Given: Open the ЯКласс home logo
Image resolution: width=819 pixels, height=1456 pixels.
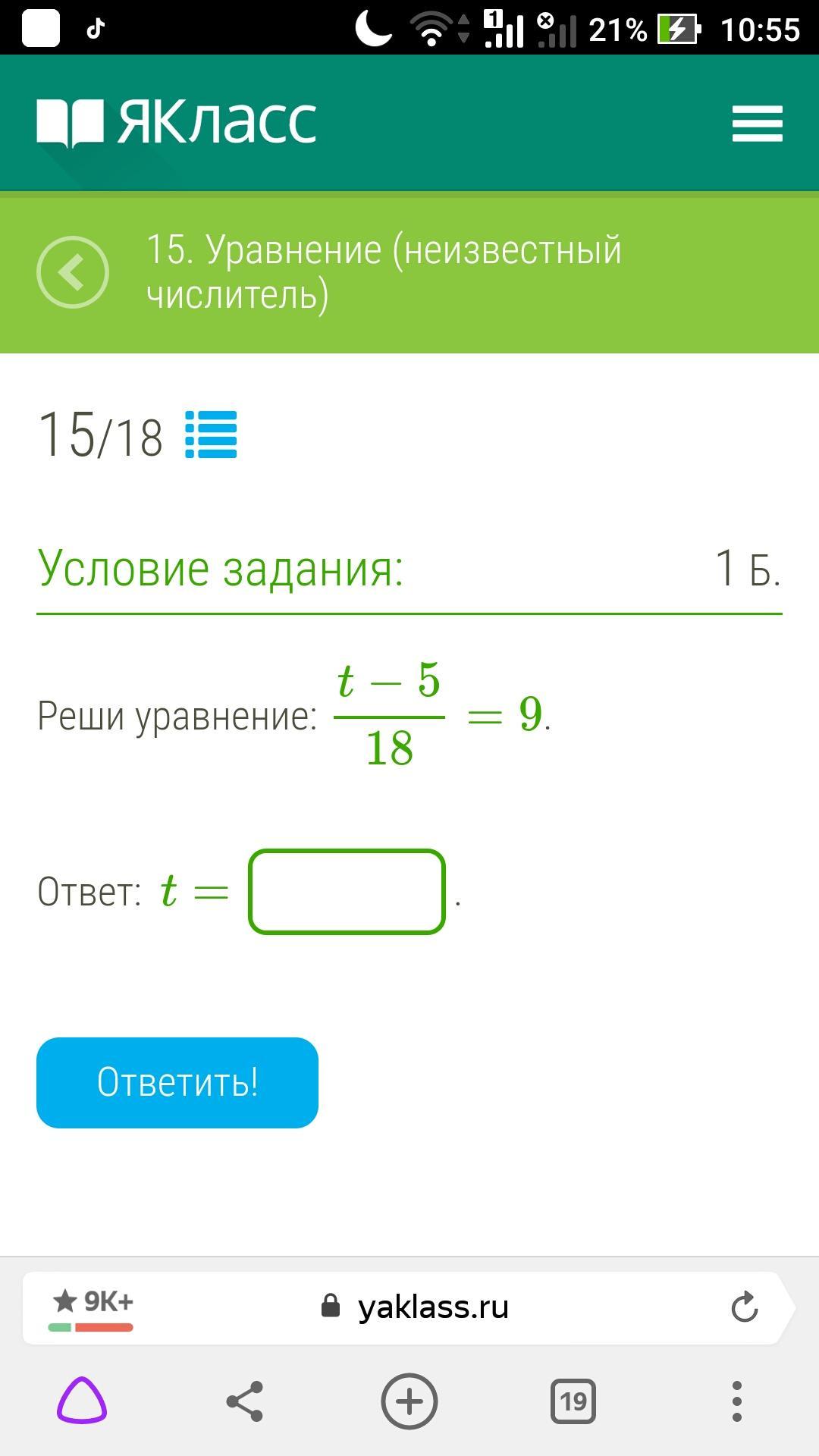Looking at the screenshot, I should [x=176, y=122].
